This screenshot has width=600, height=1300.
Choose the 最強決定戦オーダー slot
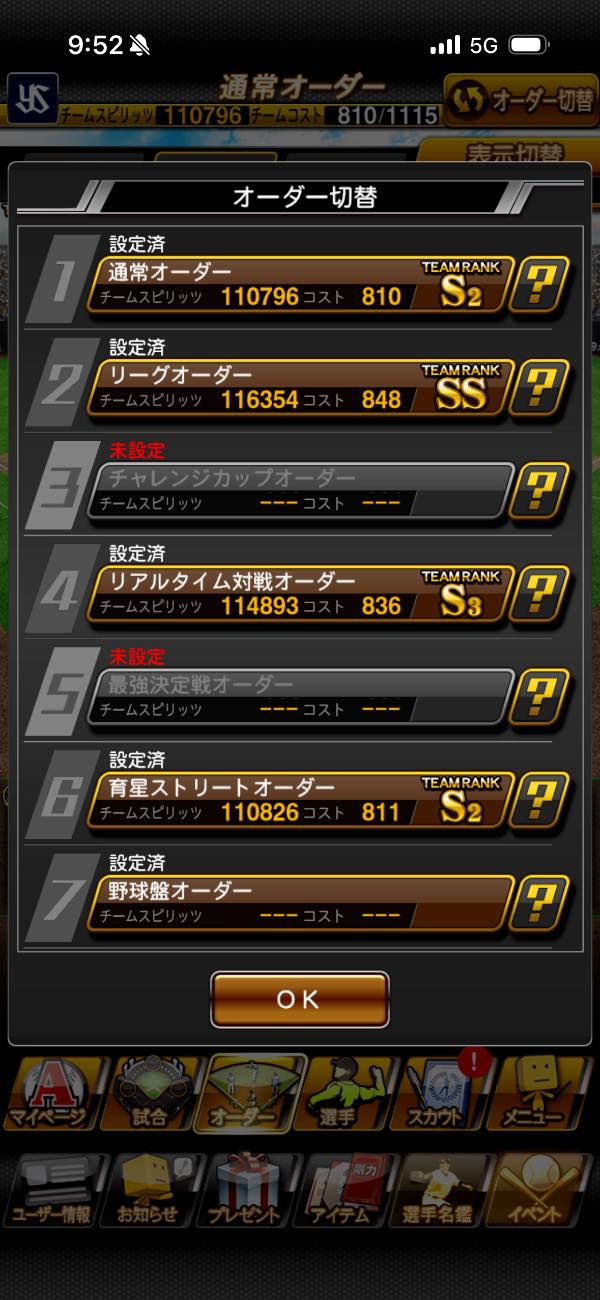tap(300, 696)
